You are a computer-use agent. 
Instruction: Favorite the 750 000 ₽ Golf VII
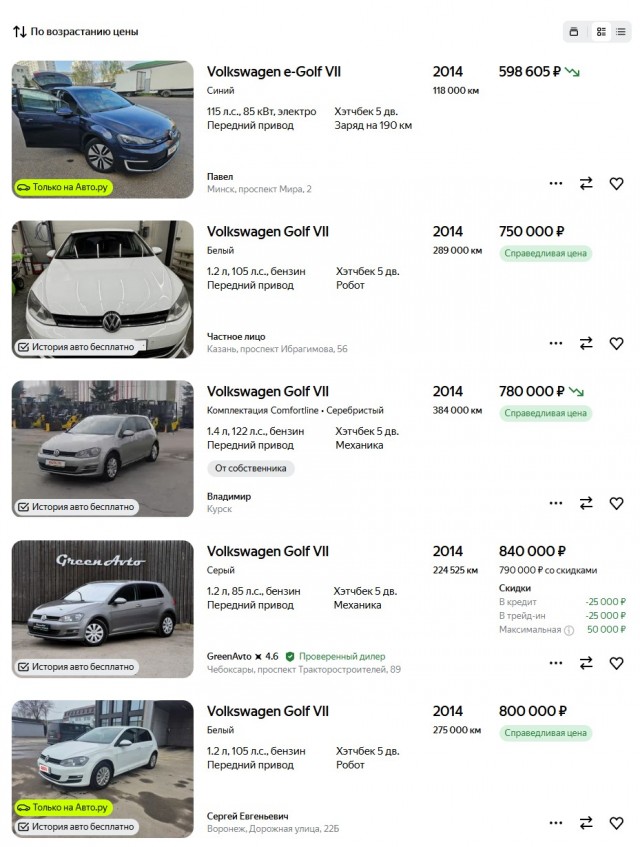pyautogui.click(x=616, y=343)
